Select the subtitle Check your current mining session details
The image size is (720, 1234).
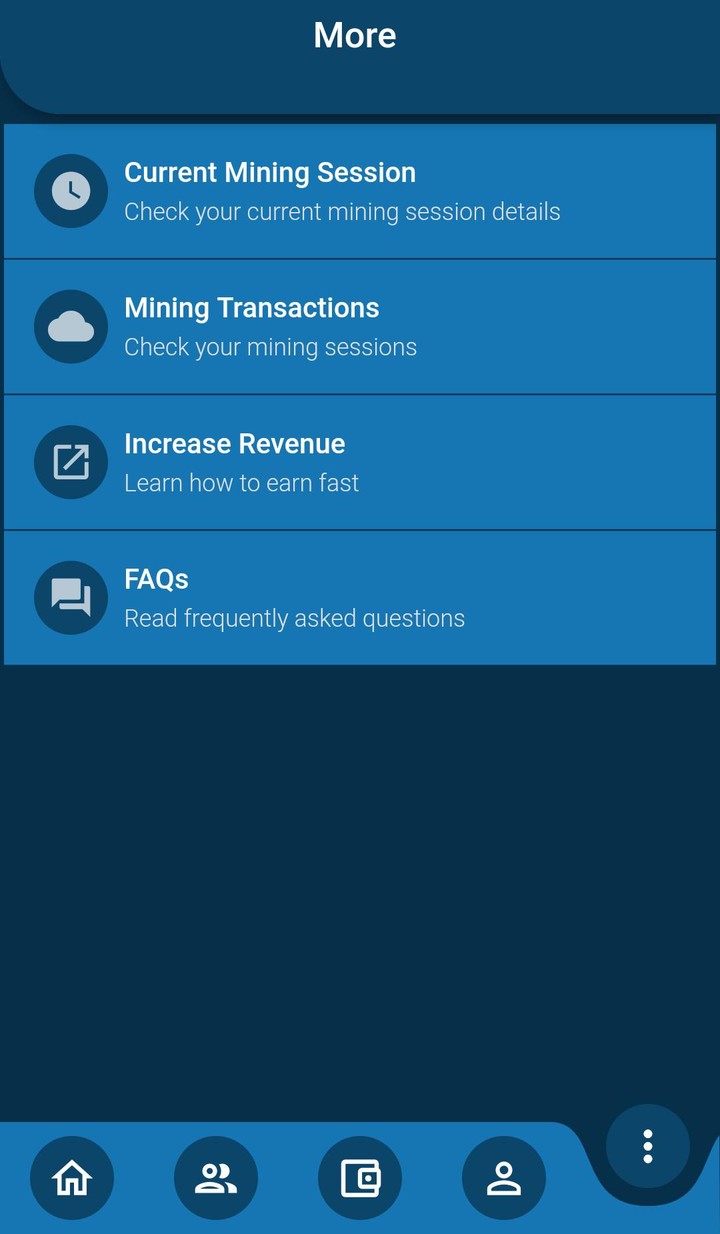point(341,211)
